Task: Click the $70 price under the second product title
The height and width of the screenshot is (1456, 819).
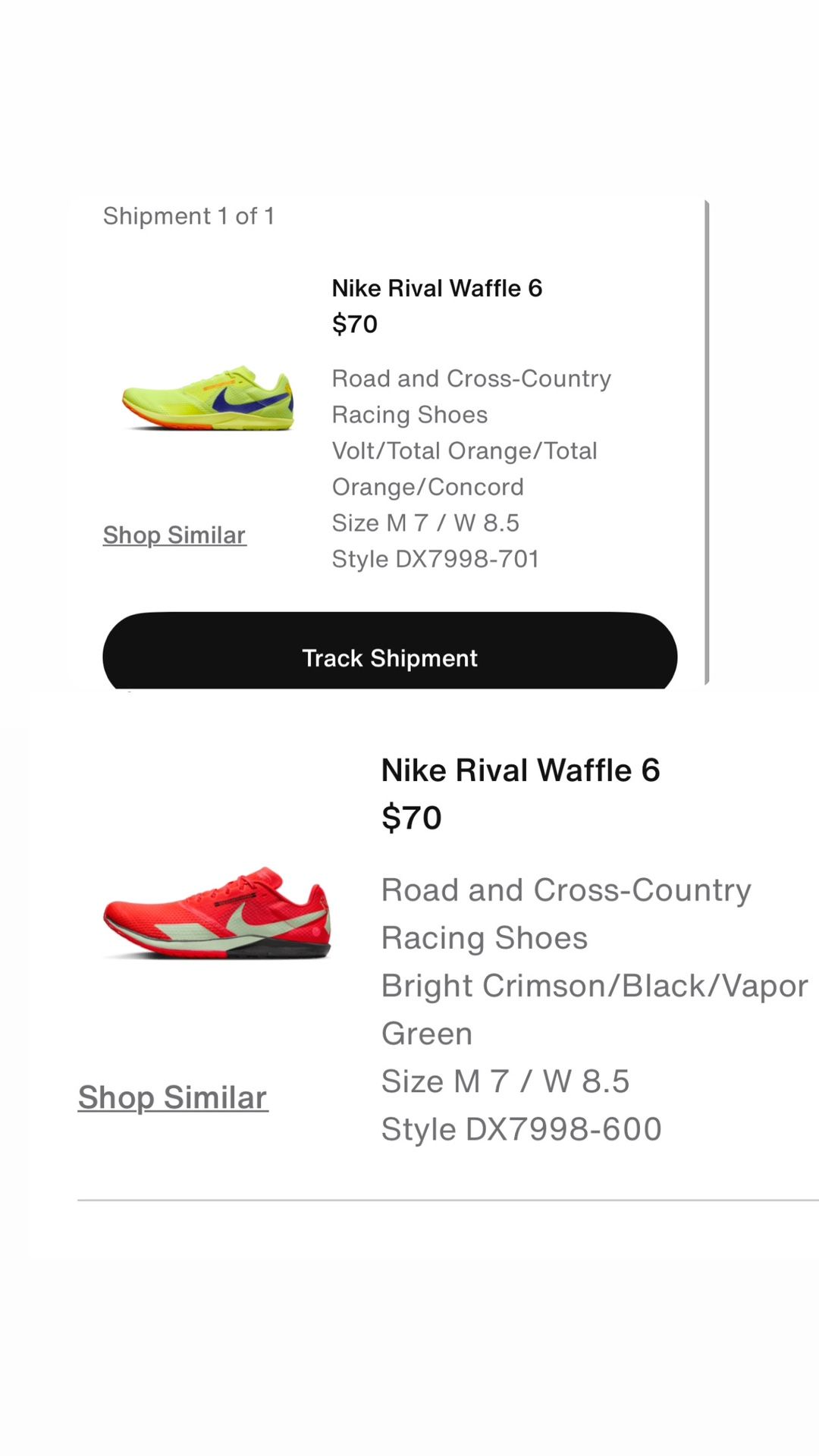Action: point(412,817)
